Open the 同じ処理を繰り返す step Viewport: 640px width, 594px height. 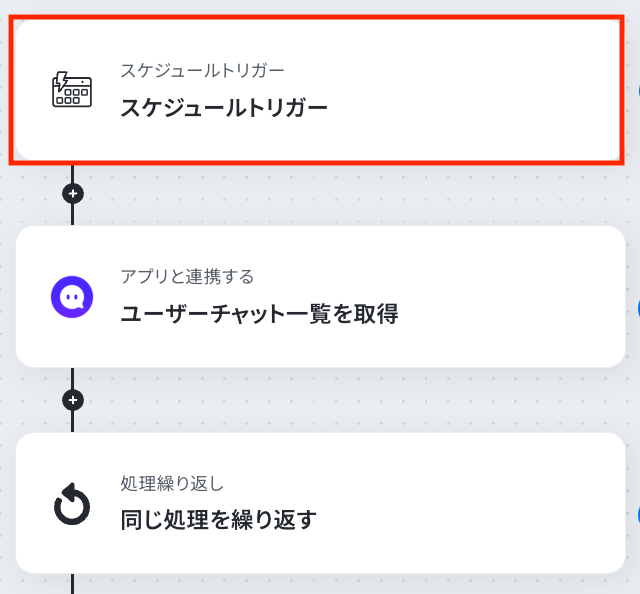(x=320, y=503)
